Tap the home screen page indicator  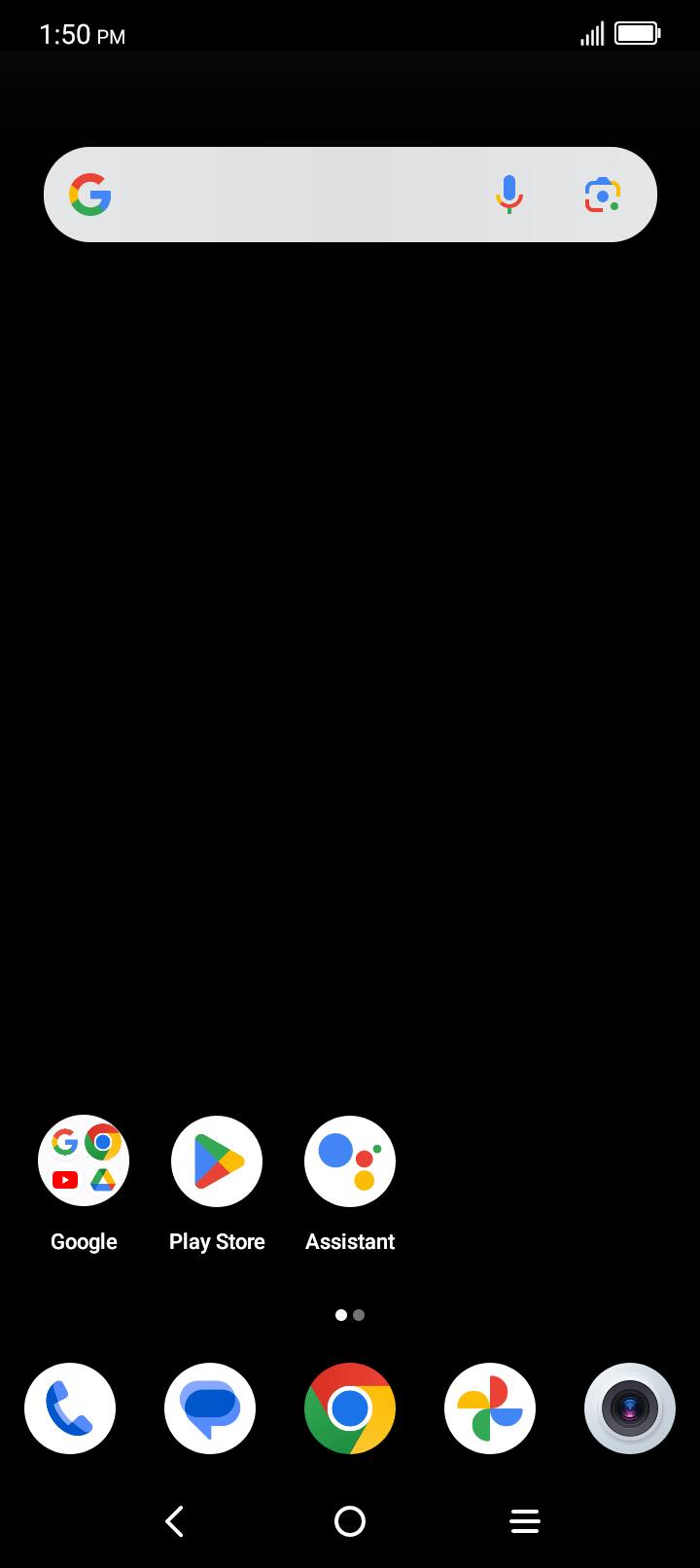[350, 1315]
